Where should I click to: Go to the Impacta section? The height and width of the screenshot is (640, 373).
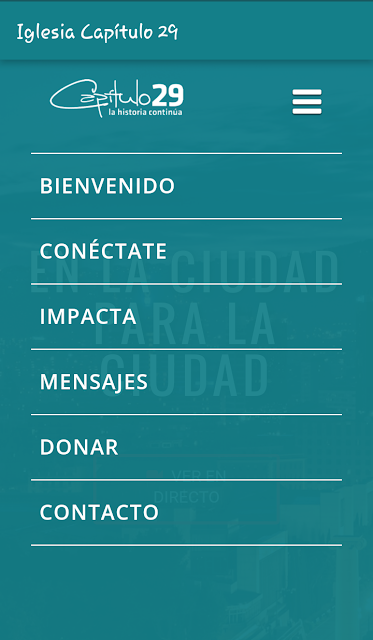186,317
